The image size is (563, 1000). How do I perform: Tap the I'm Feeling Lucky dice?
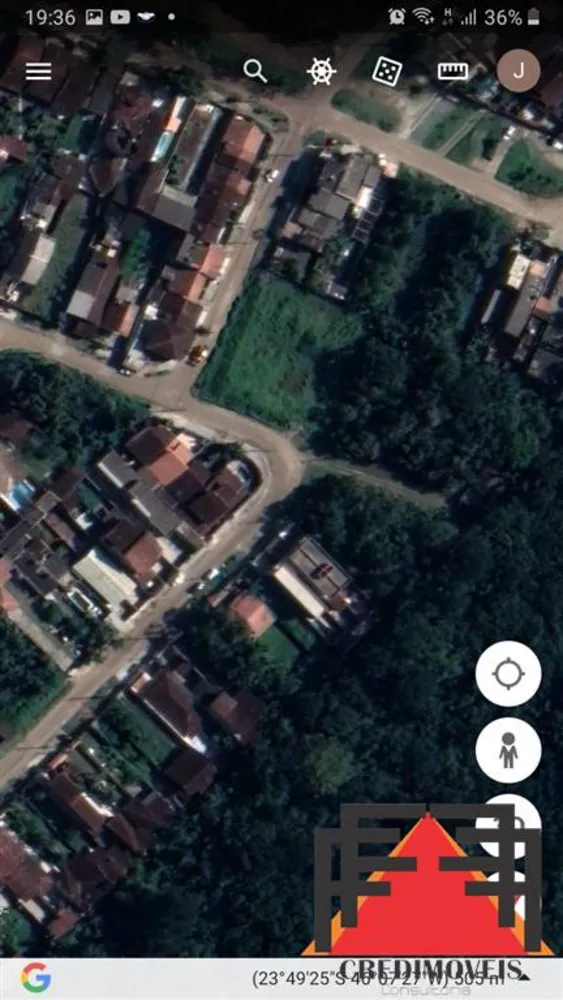(x=386, y=71)
